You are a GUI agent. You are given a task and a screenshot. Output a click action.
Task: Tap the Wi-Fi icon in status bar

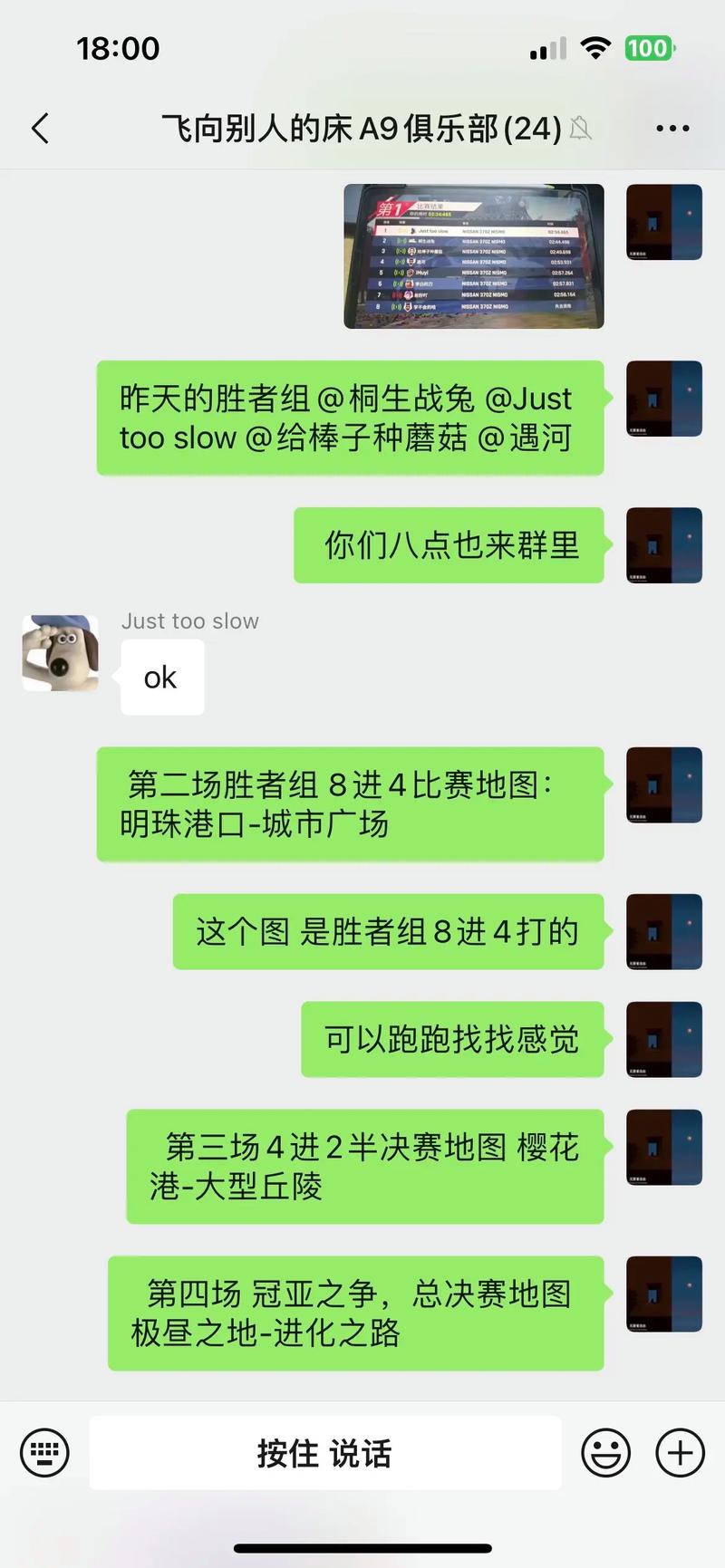[596, 48]
